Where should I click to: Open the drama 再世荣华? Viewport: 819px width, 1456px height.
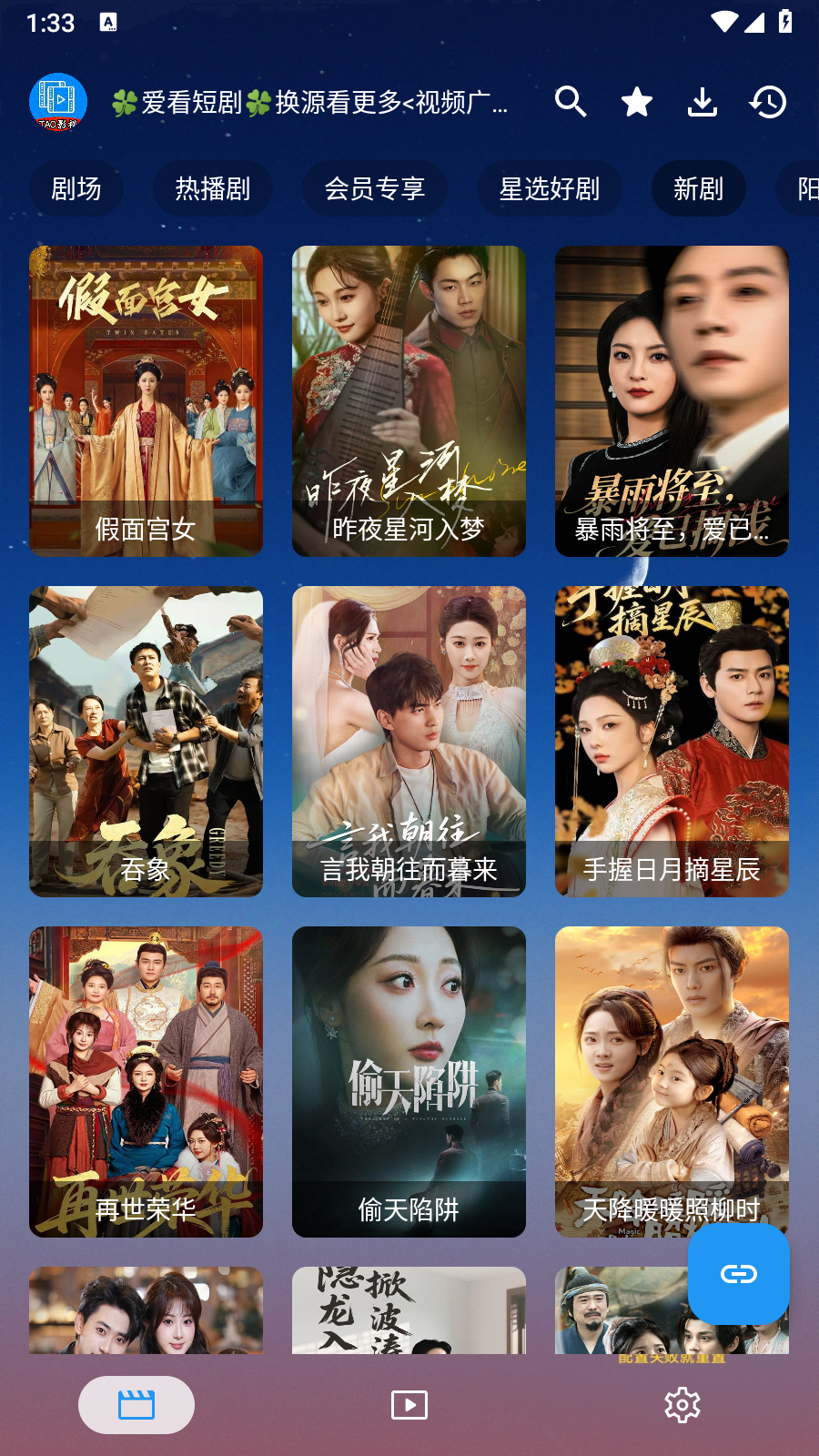coord(146,1081)
